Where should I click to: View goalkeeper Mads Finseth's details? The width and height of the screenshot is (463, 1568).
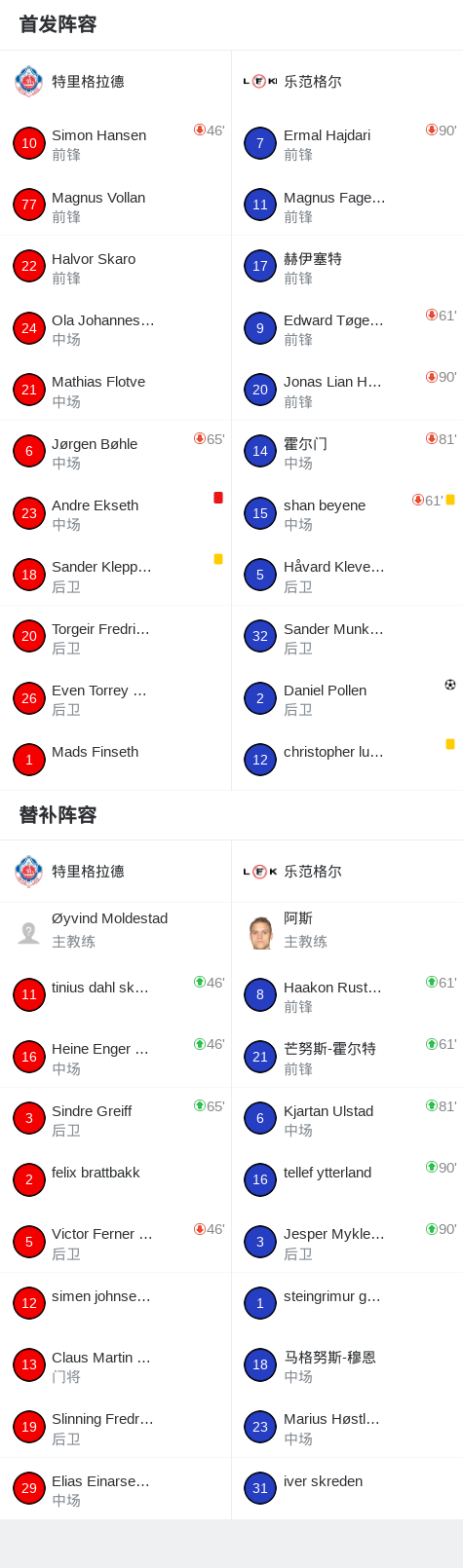click(115, 760)
